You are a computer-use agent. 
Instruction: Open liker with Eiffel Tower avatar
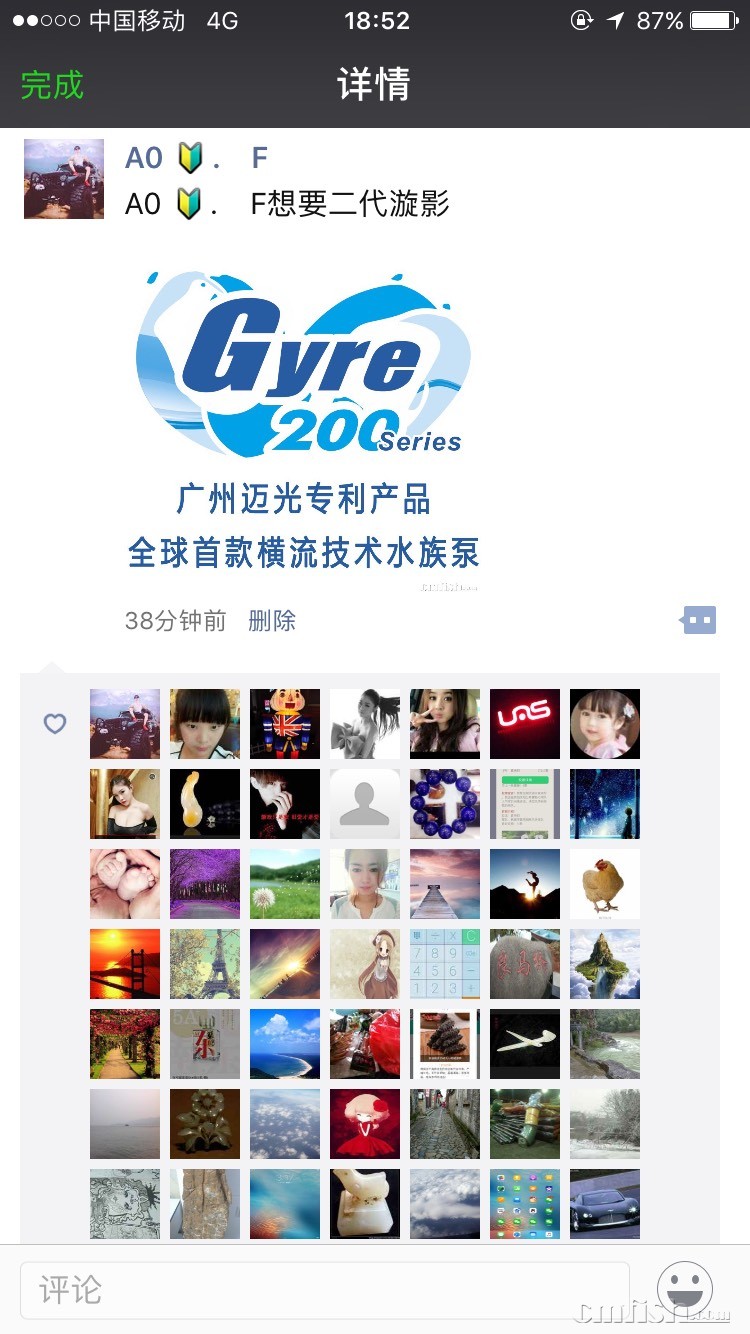(205, 964)
